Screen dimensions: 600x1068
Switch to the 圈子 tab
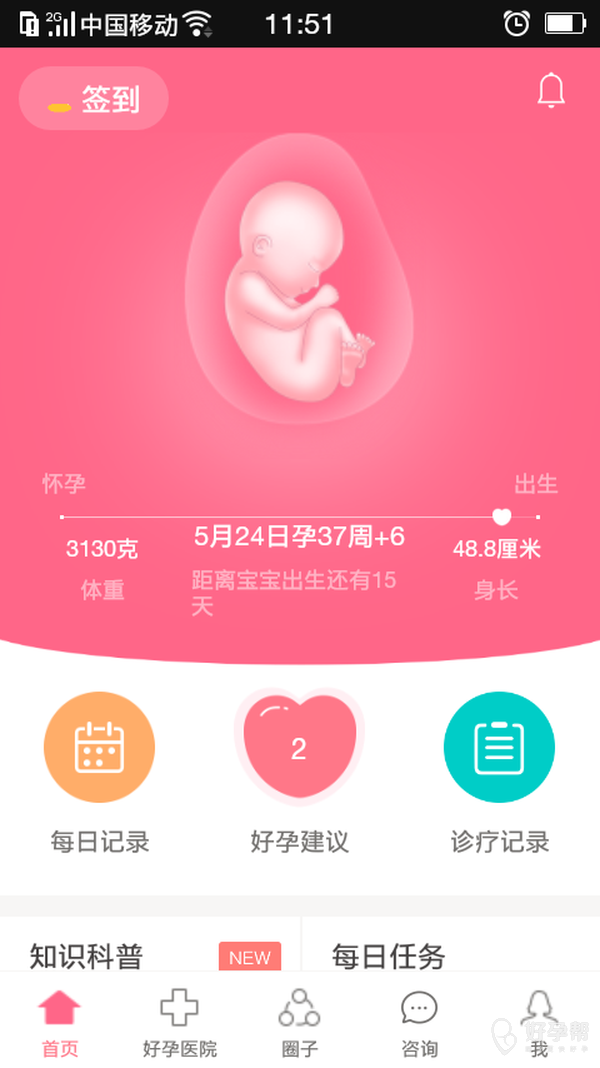click(300, 1021)
